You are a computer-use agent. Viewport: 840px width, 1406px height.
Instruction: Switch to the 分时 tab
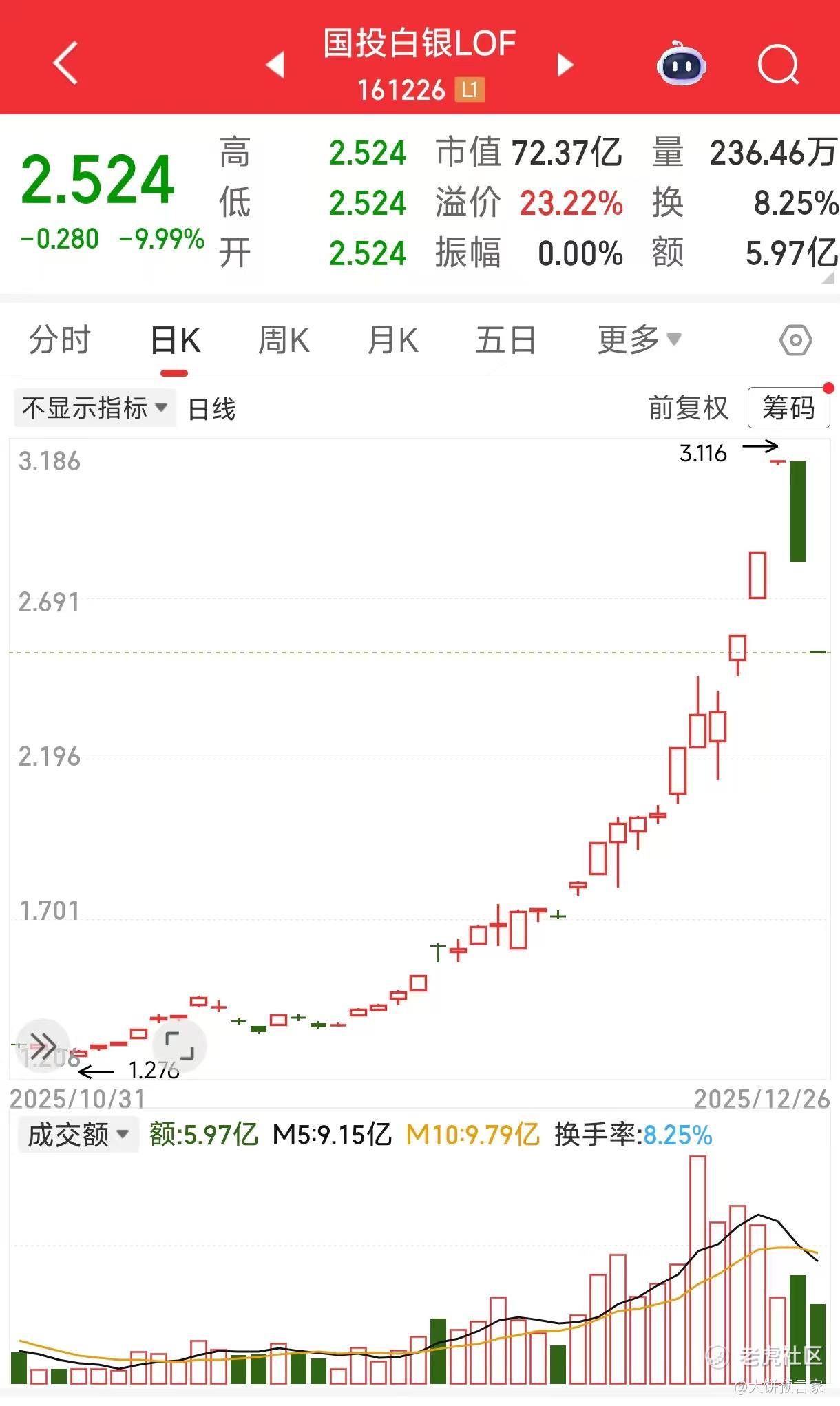(x=60, y=340)
